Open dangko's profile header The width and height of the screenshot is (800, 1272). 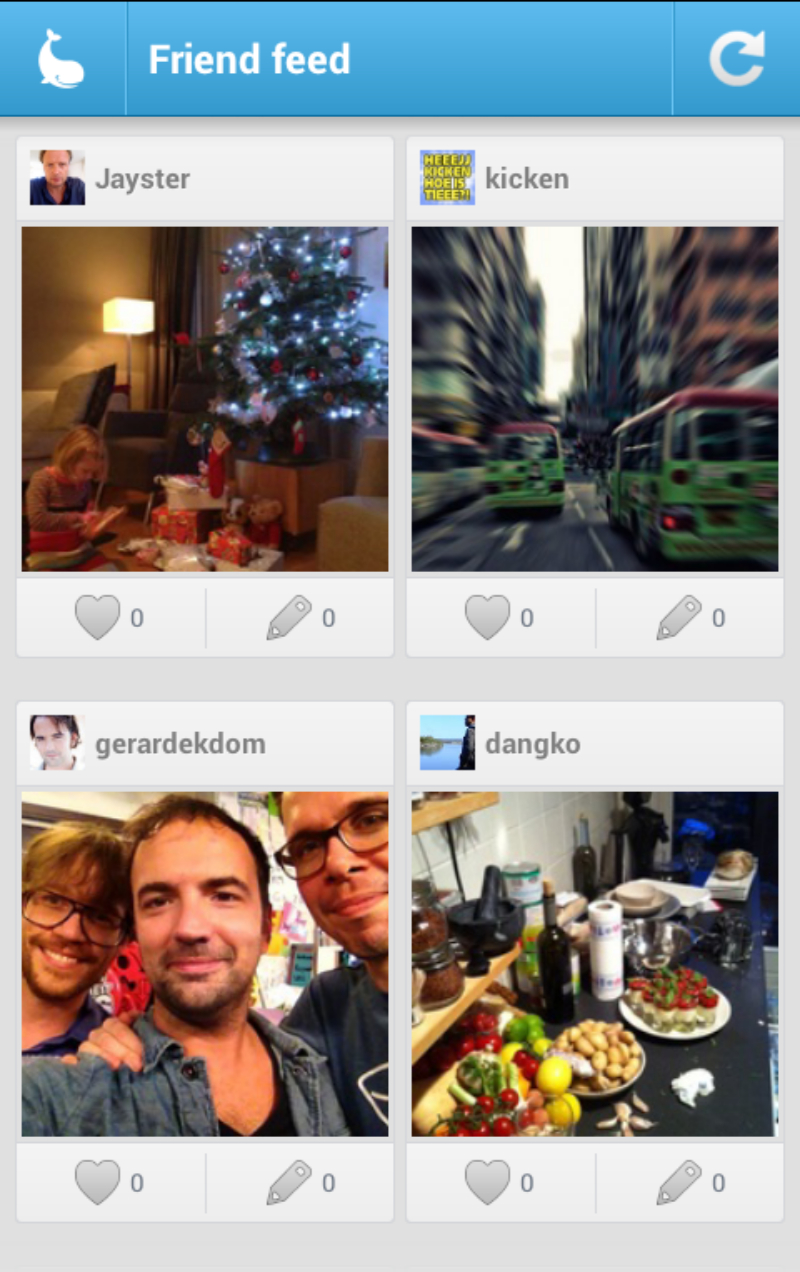coord(595,743)
